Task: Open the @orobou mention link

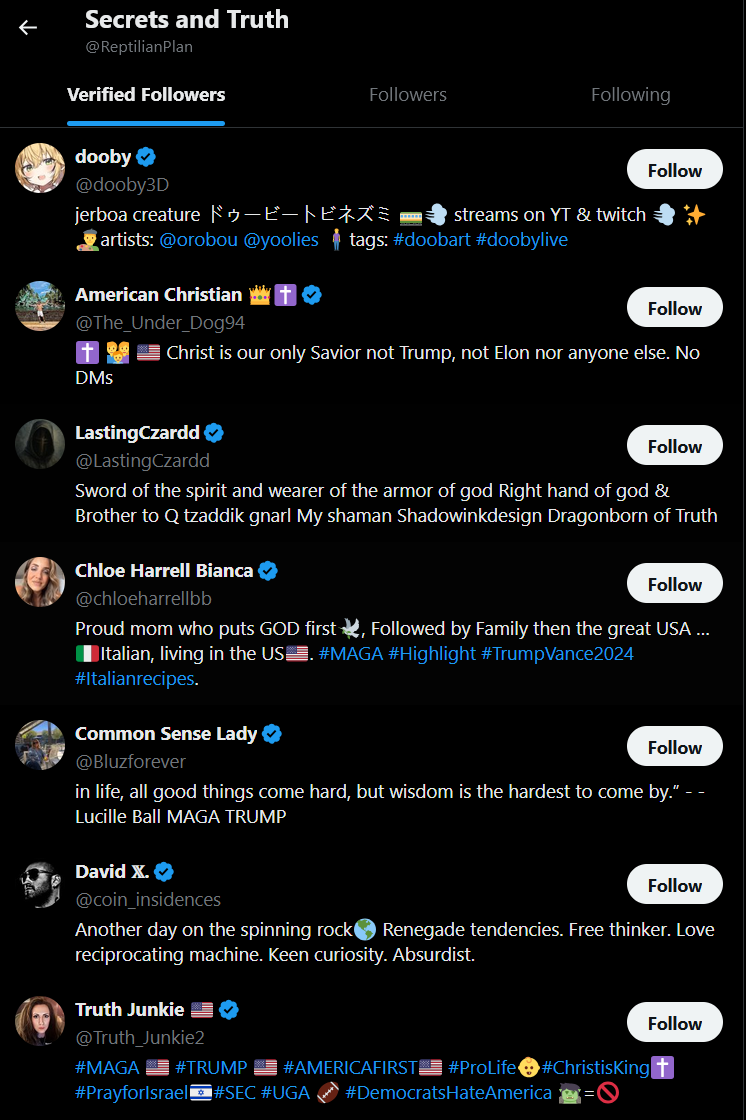Action: pyautogui.click(x=197, y=240)
